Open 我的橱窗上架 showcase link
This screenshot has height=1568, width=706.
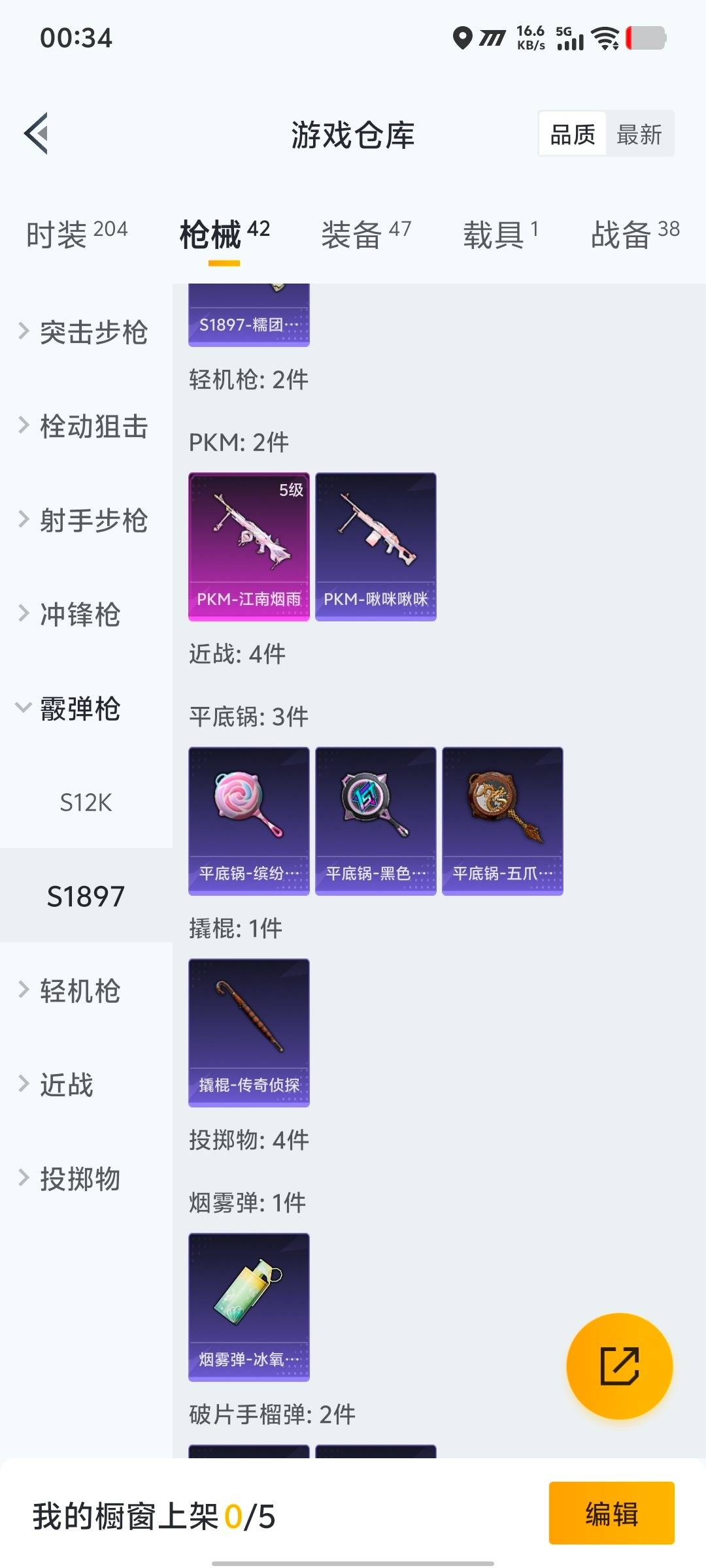tap(154, 1517)
